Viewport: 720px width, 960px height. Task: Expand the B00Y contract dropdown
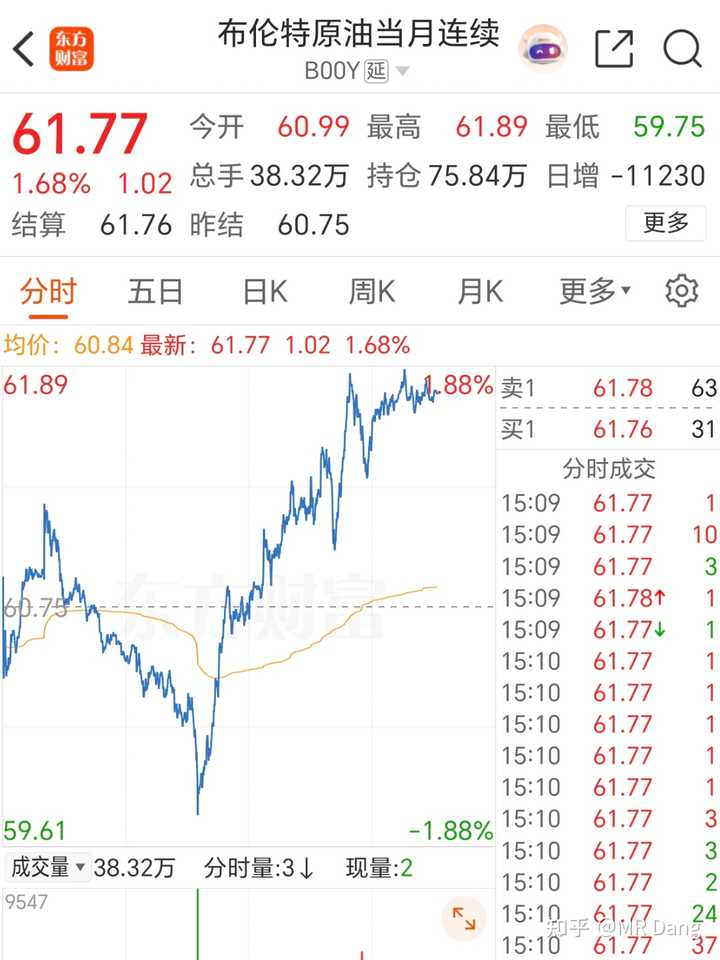tap(402, 71)
